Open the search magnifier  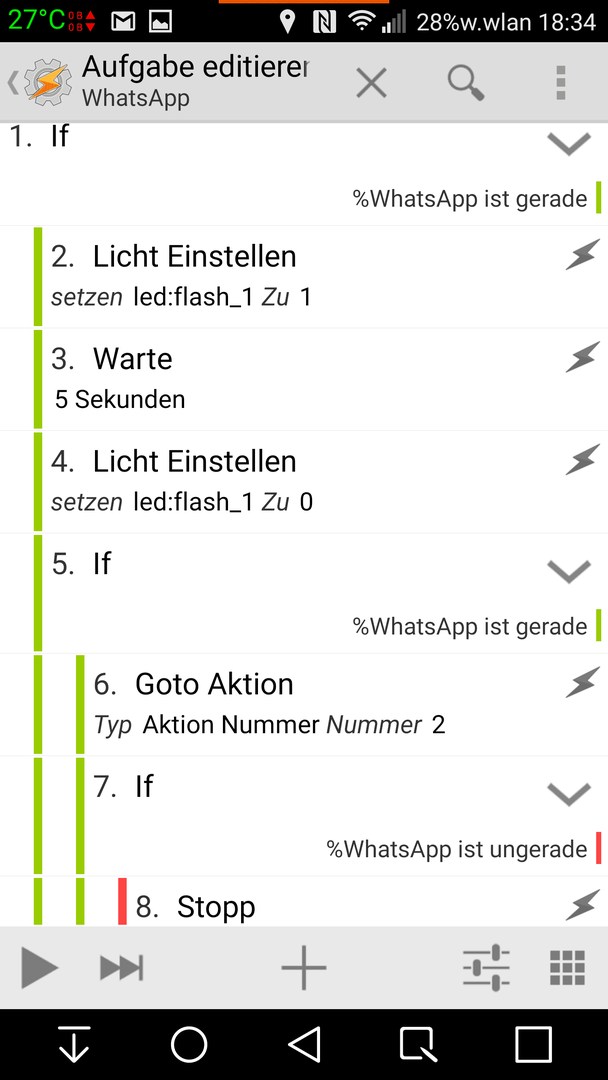466,83
